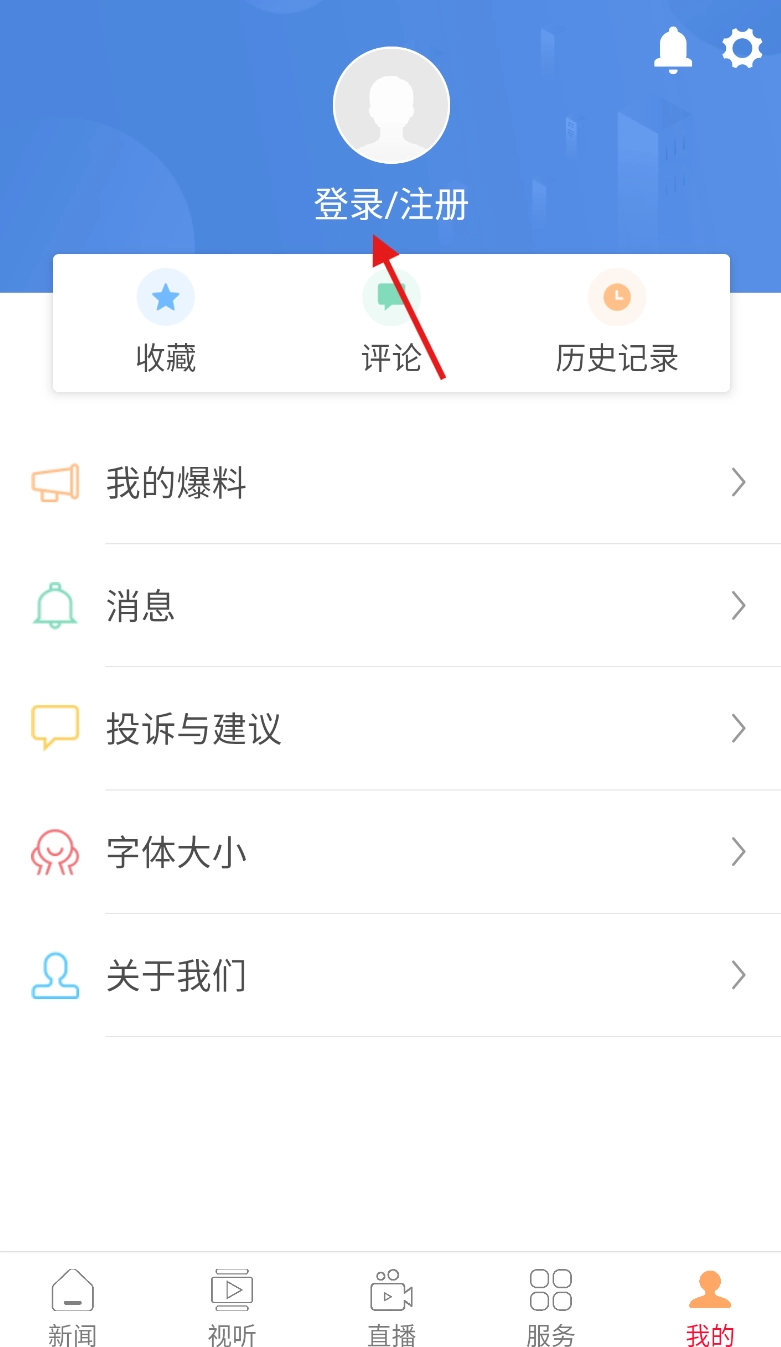781x1347 pixels.
Task: Tap 登录/注册 to sign in
Action: [x=391, y=205]
